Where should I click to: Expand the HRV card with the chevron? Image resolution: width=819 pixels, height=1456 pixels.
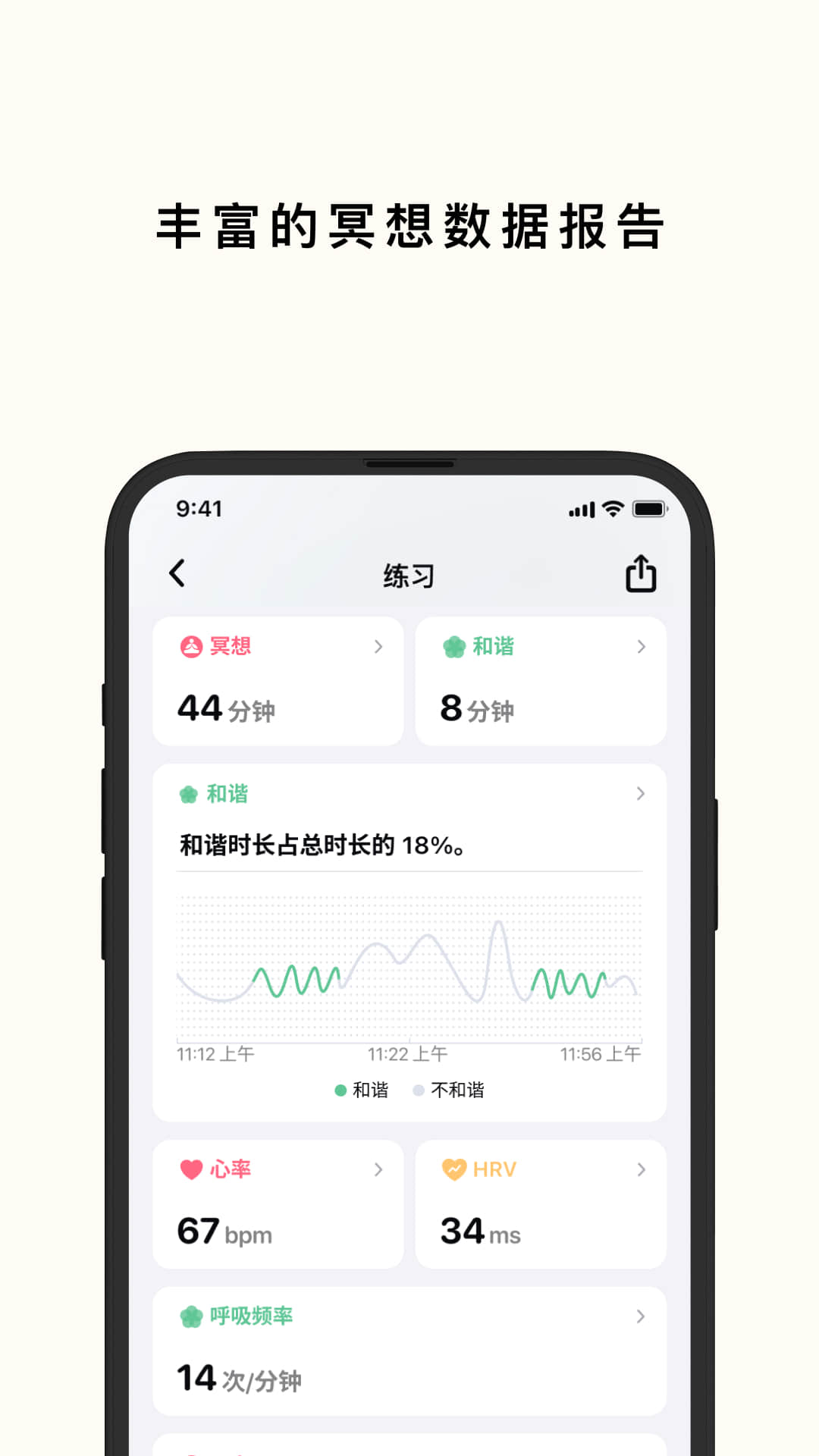tap(641, 1170)
